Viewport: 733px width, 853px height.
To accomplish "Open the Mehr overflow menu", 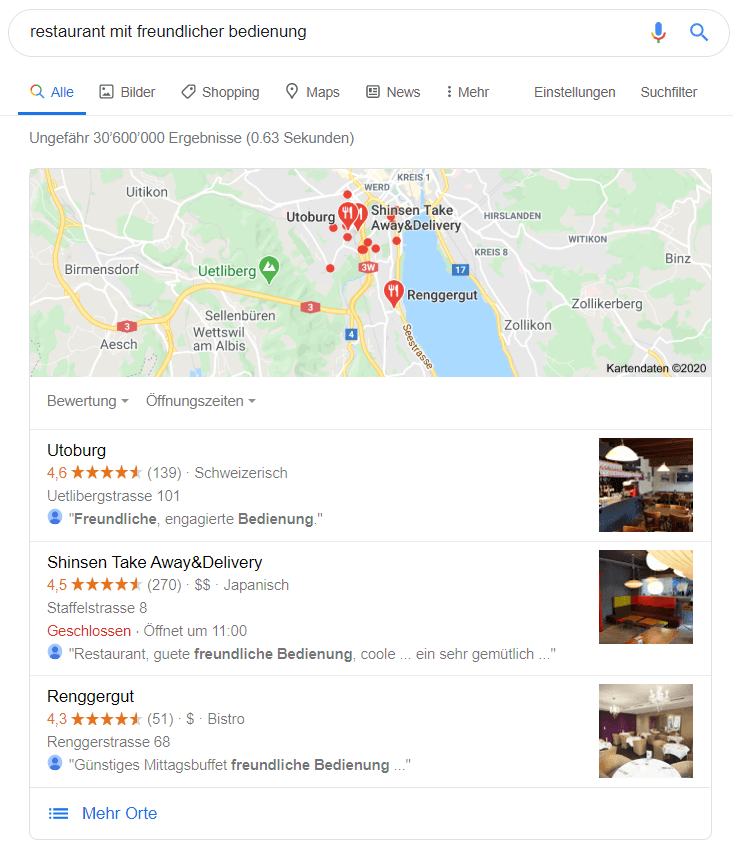I will tap(467, 92).
